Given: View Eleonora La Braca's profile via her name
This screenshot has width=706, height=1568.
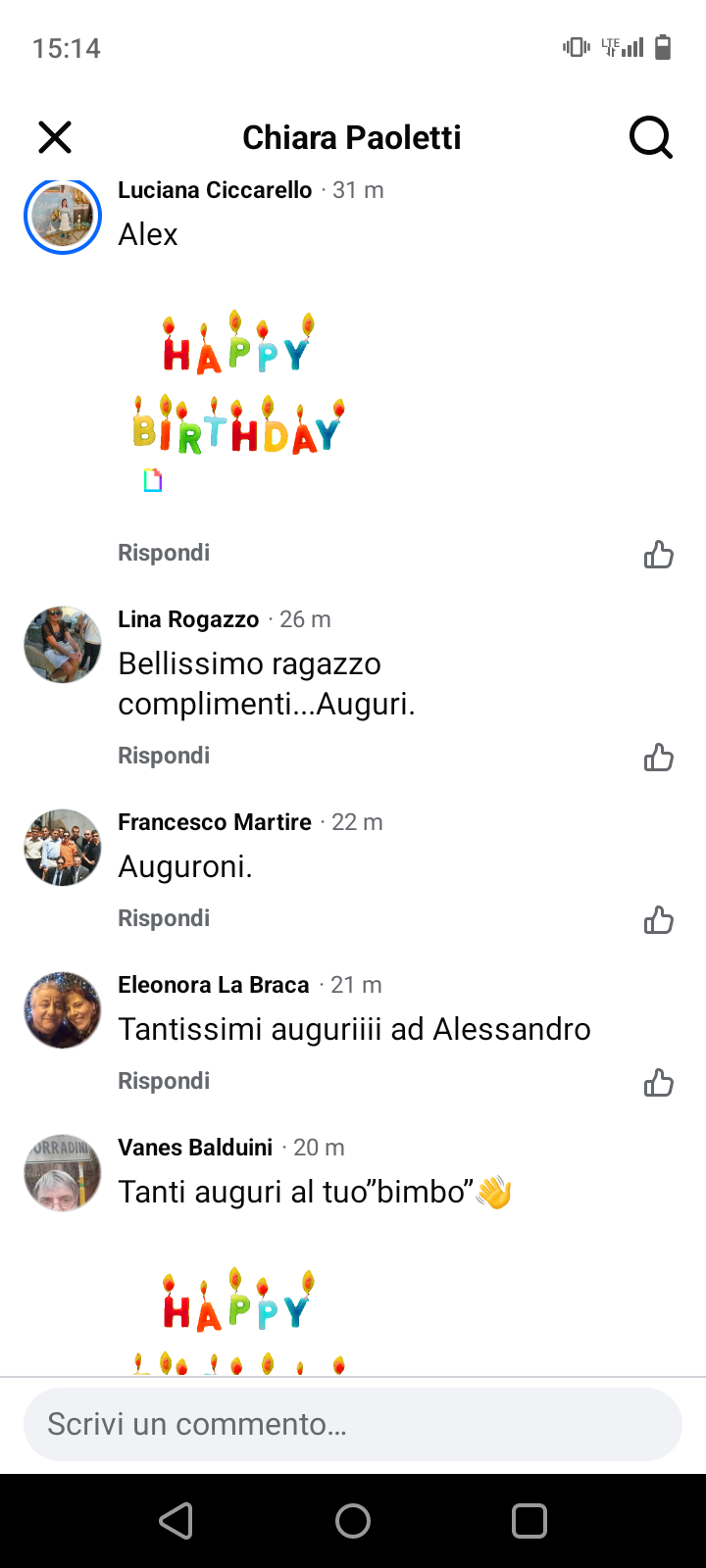Looking at the screenshot, I should pos(214,985).
